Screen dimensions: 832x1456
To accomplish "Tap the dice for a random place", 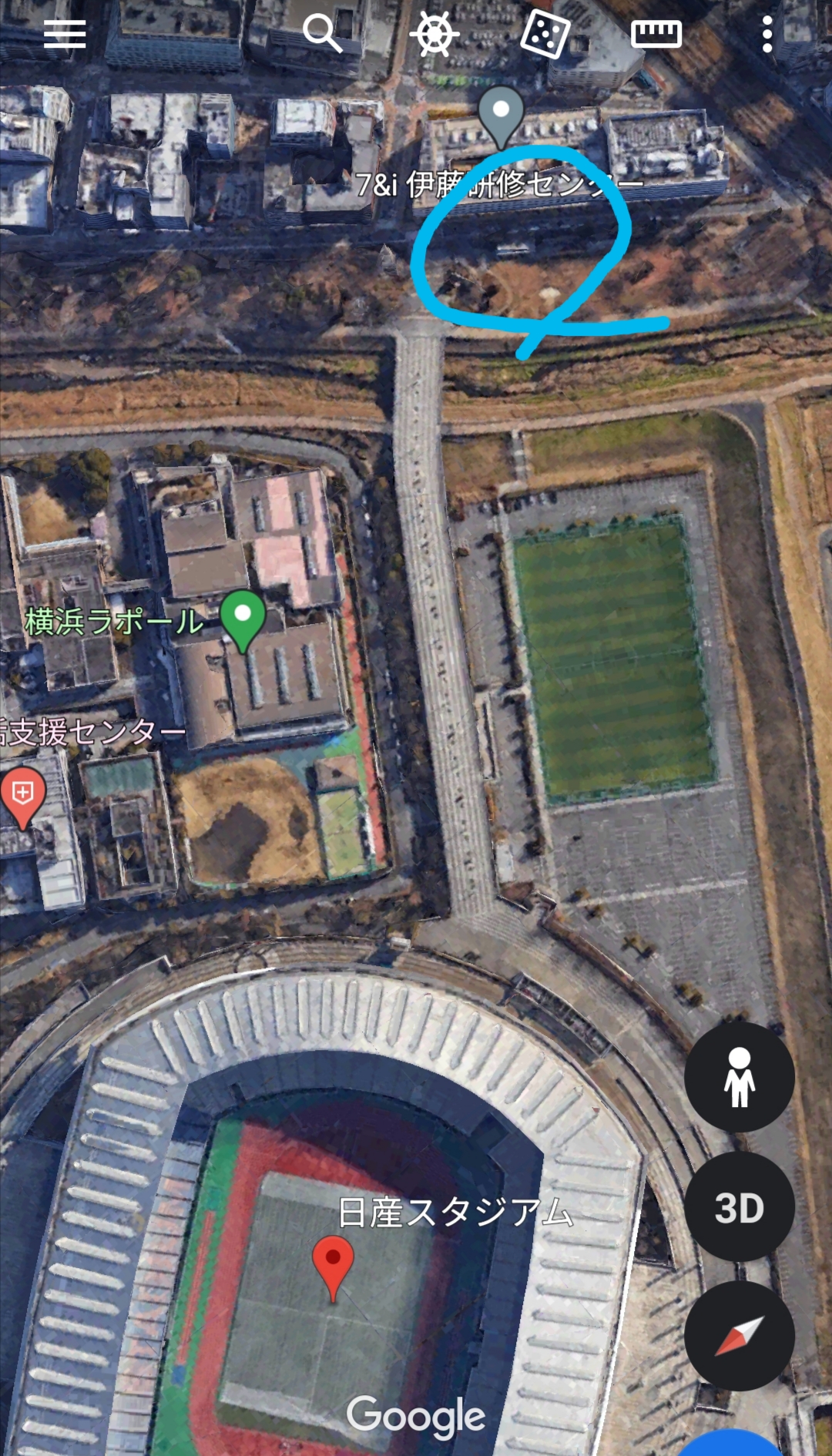I will click(x=545, y=34).
